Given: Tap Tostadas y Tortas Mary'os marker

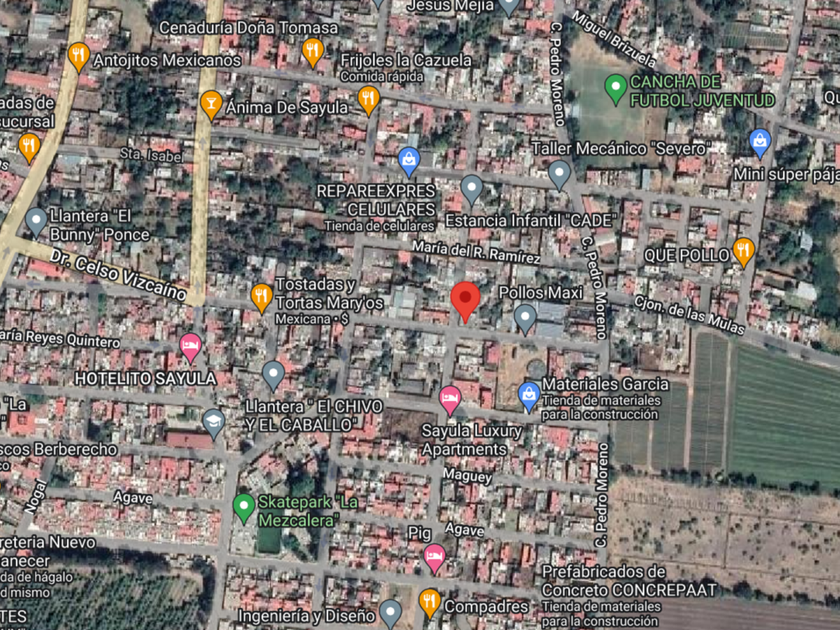Looking at the screenshot, I should click(x=261, y=298).
